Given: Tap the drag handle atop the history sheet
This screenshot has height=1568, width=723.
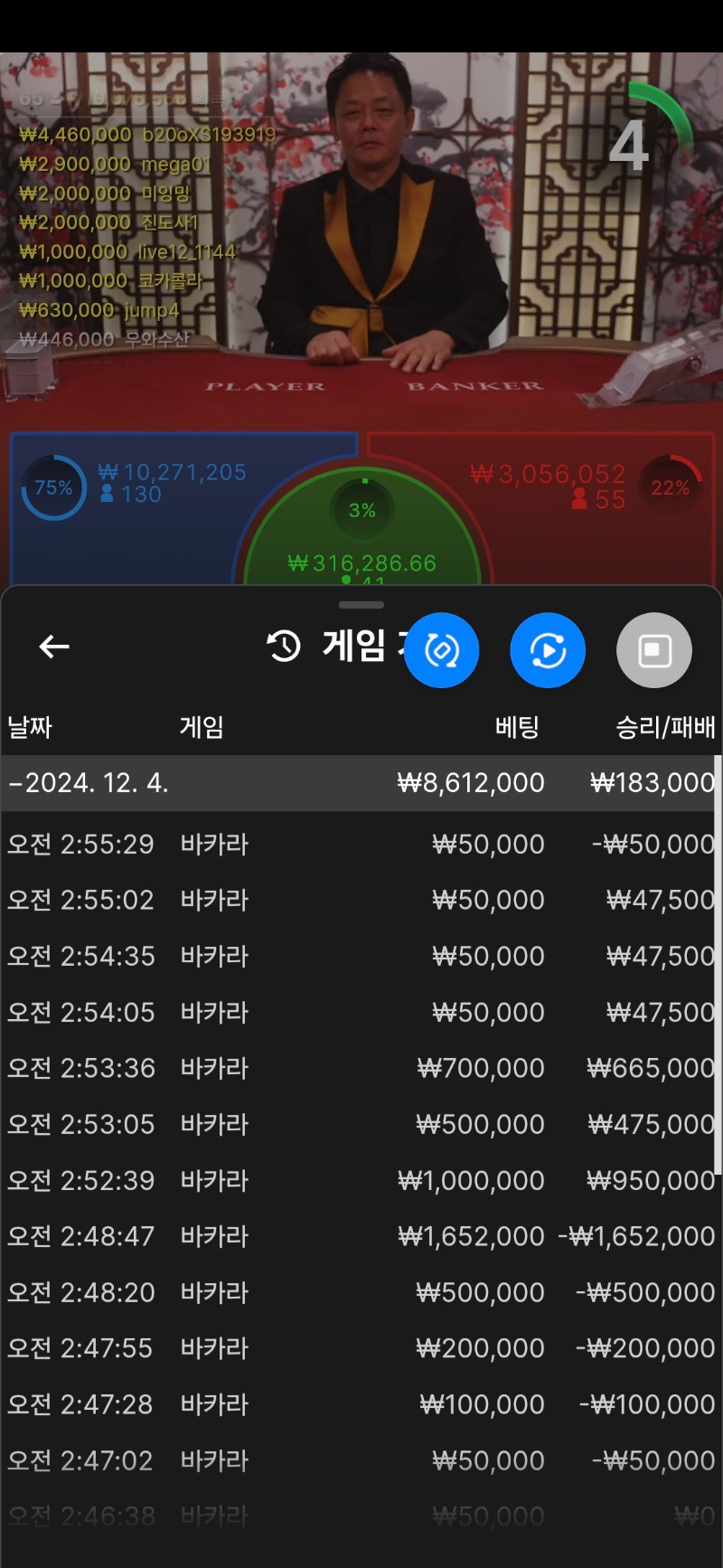Looking at the screenshot, I should tap(361, 605).
